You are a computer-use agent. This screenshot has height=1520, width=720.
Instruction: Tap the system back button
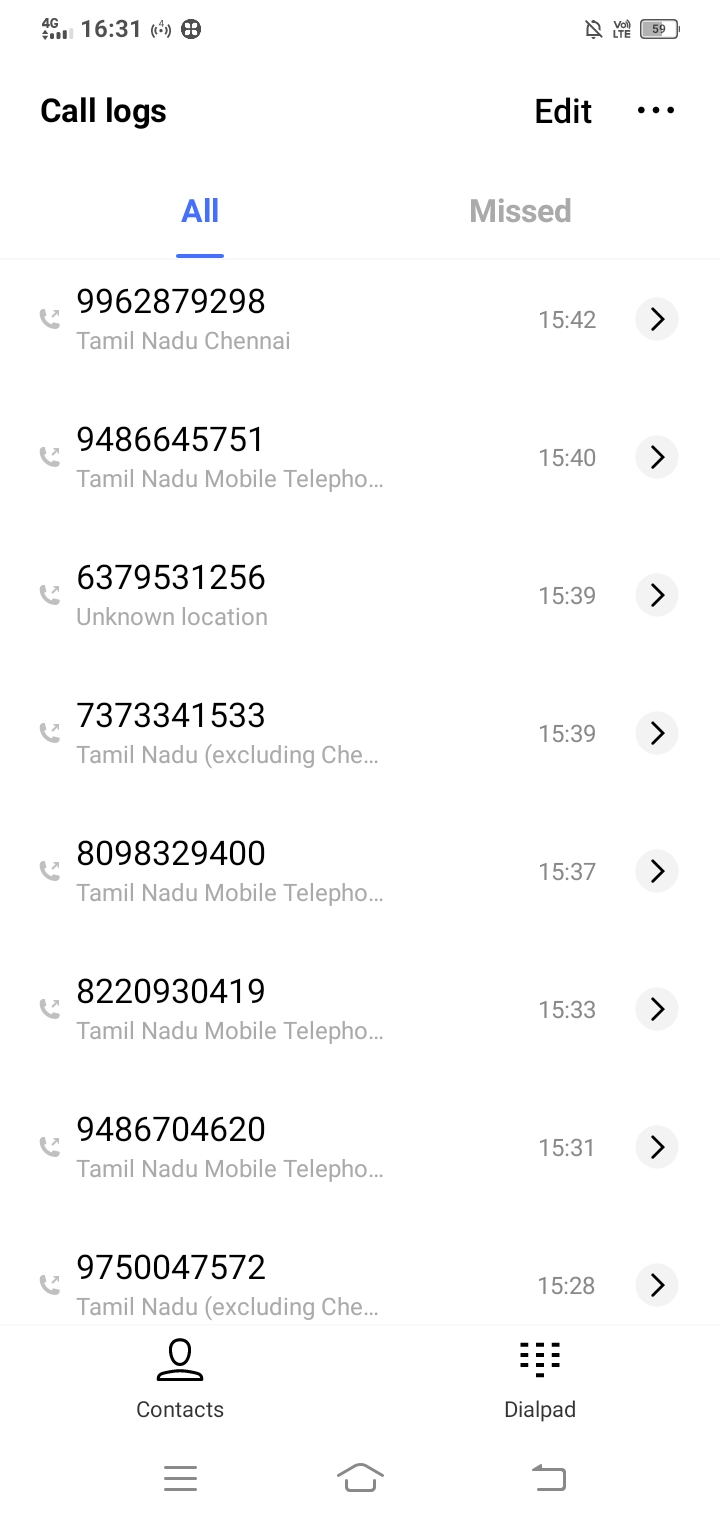pyautogui.click(x=548, y=1477)
